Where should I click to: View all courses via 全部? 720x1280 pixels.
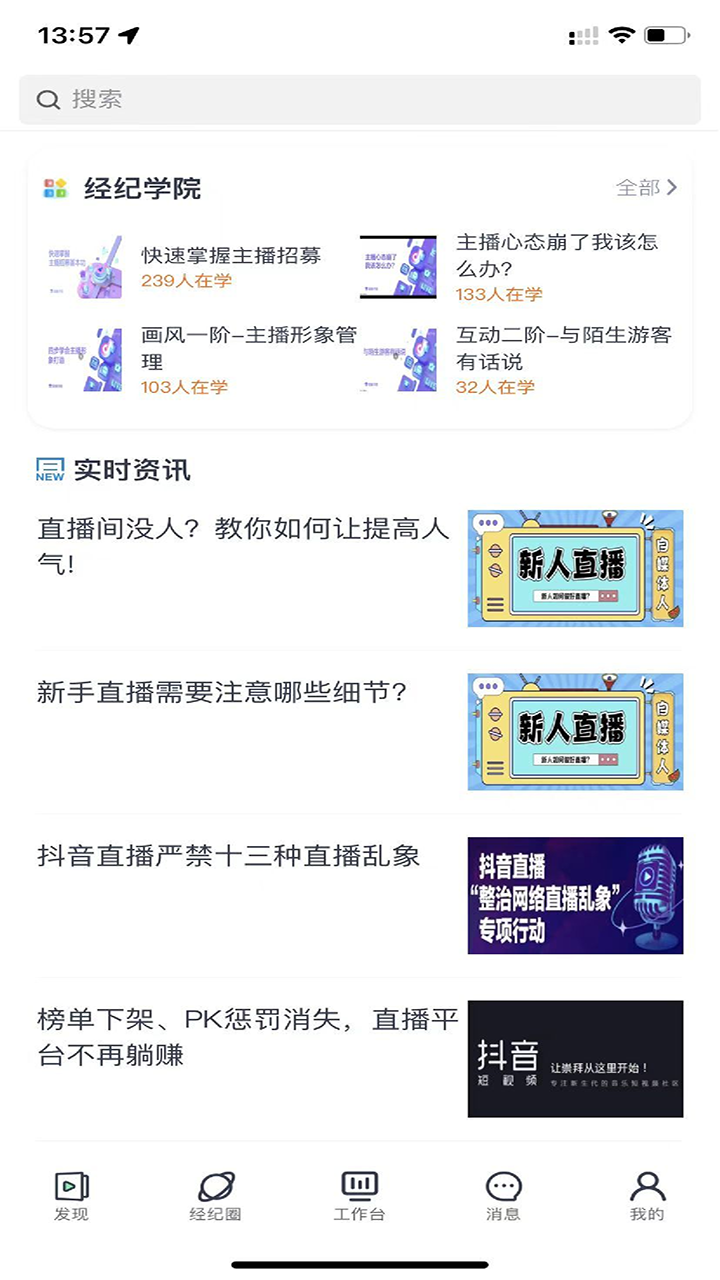click(647, 187)
